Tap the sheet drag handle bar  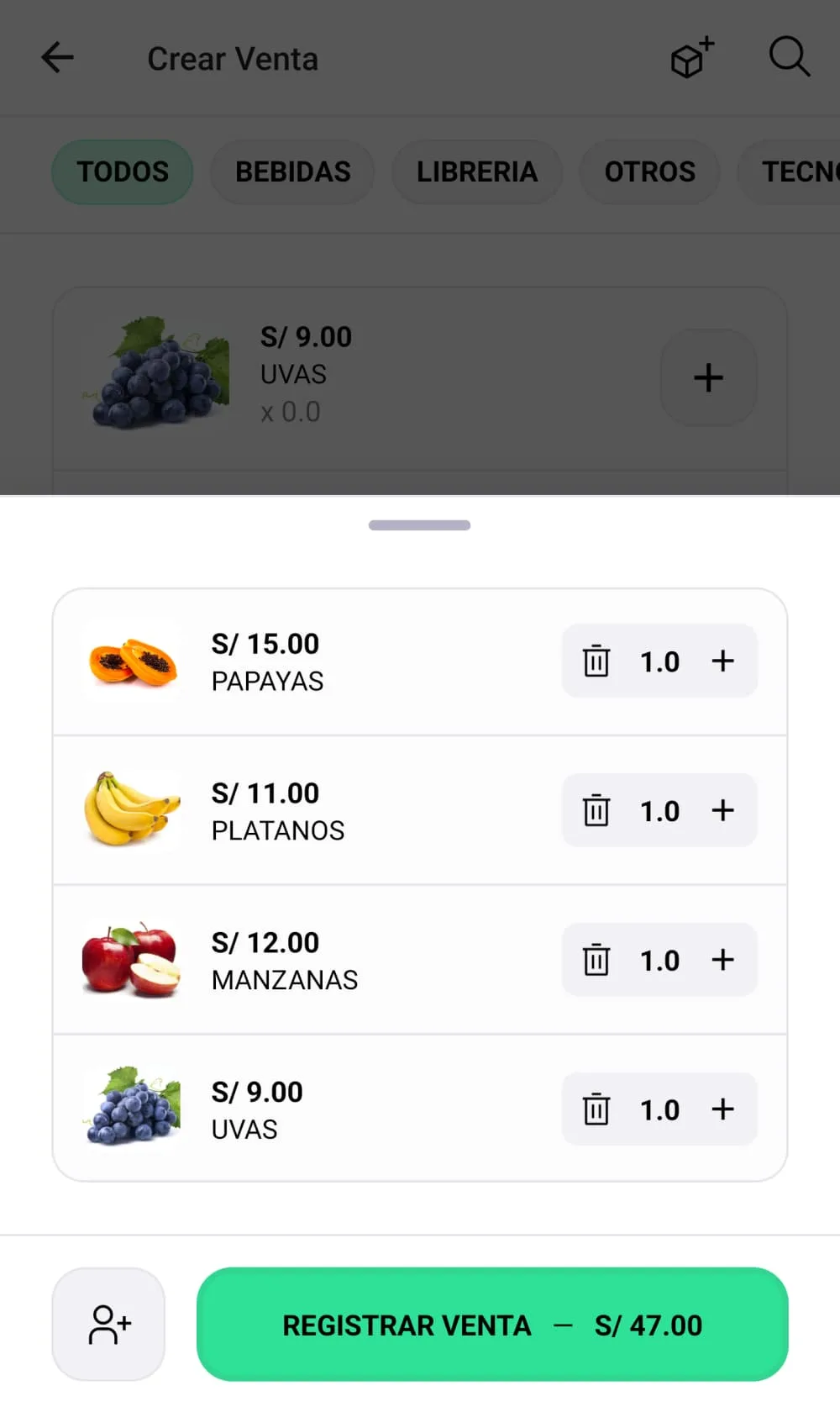[x=419, y=524]
